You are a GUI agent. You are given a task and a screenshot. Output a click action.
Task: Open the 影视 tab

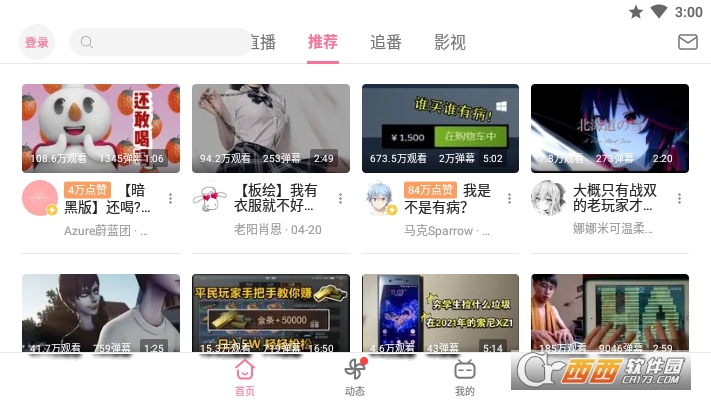450,42
